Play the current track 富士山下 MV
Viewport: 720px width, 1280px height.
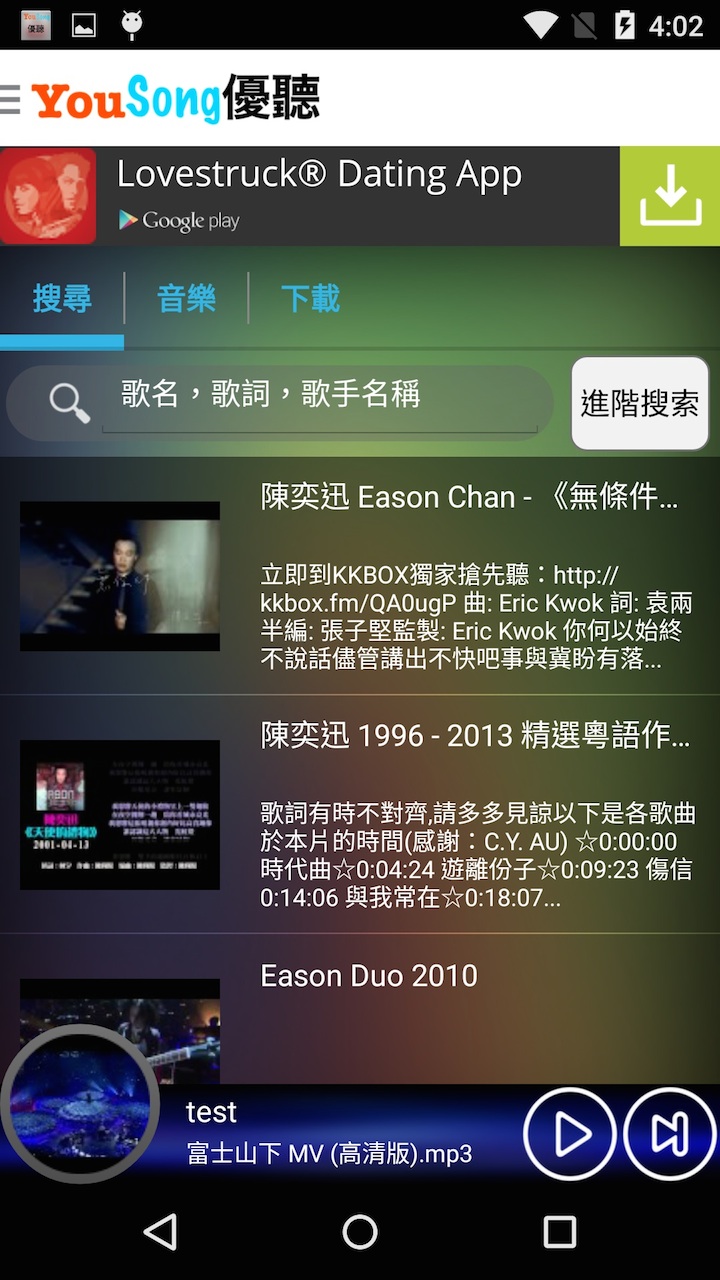point(569,1134)
